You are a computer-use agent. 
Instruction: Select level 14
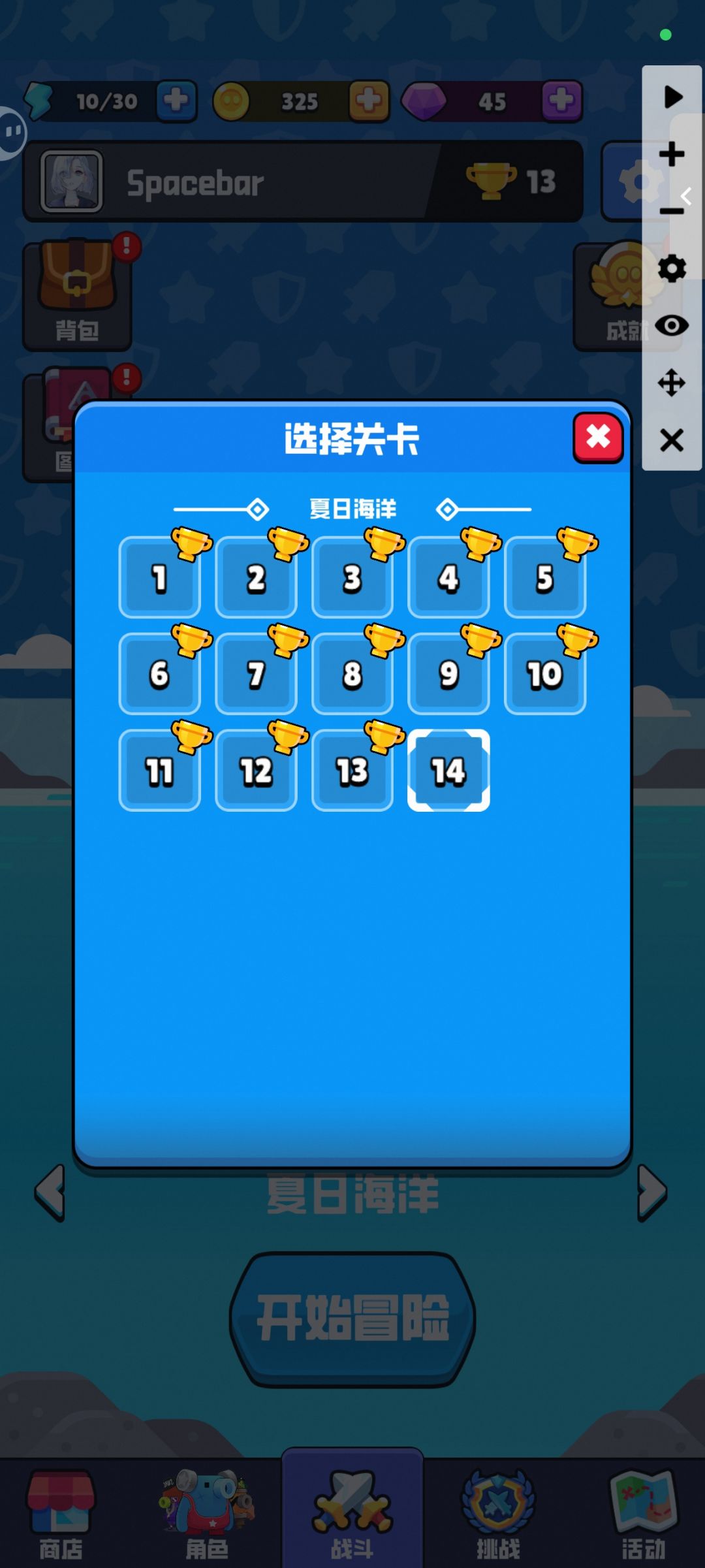pos(448,771)
